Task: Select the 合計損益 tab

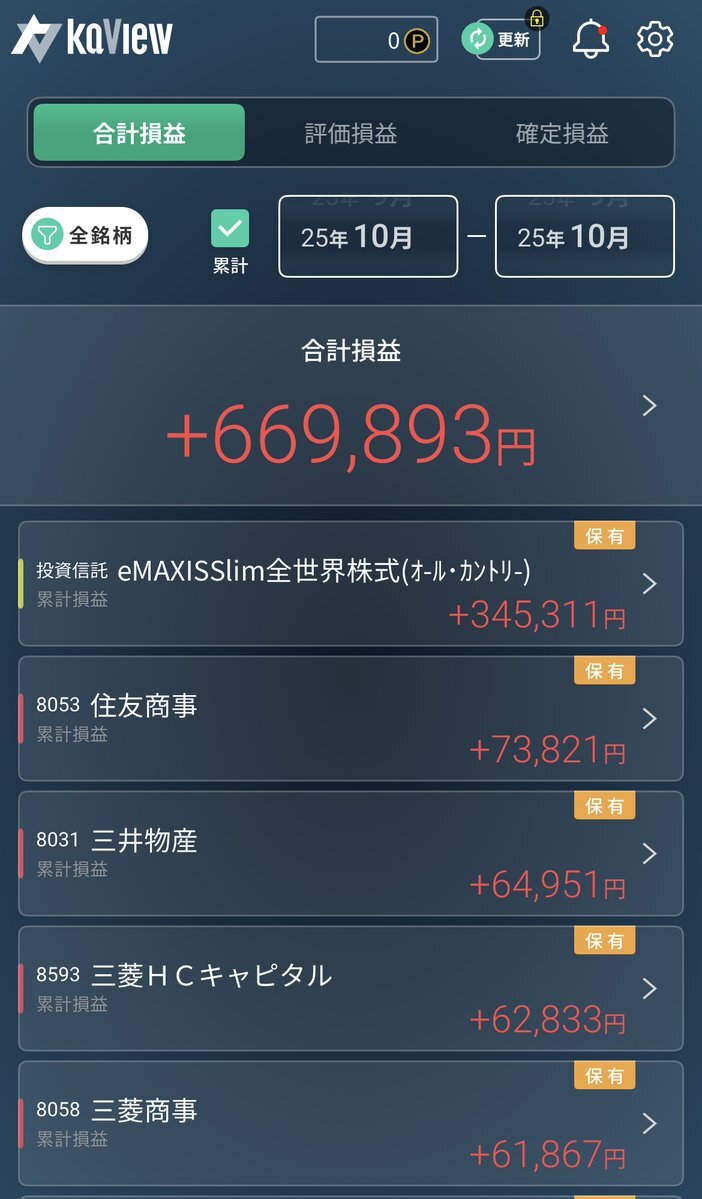Action: [139, 133]
